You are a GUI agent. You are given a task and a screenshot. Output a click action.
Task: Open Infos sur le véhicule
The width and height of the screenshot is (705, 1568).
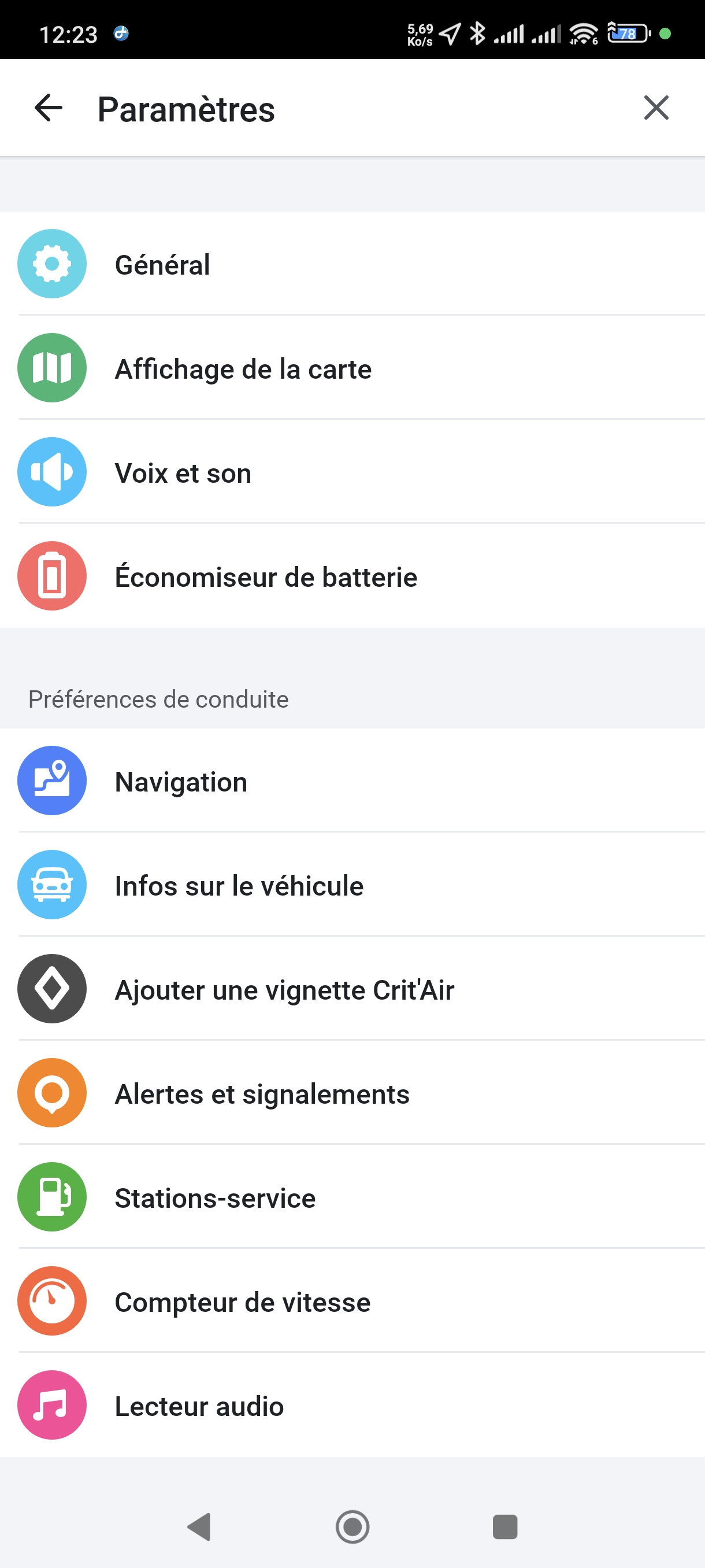coord(353,885)
